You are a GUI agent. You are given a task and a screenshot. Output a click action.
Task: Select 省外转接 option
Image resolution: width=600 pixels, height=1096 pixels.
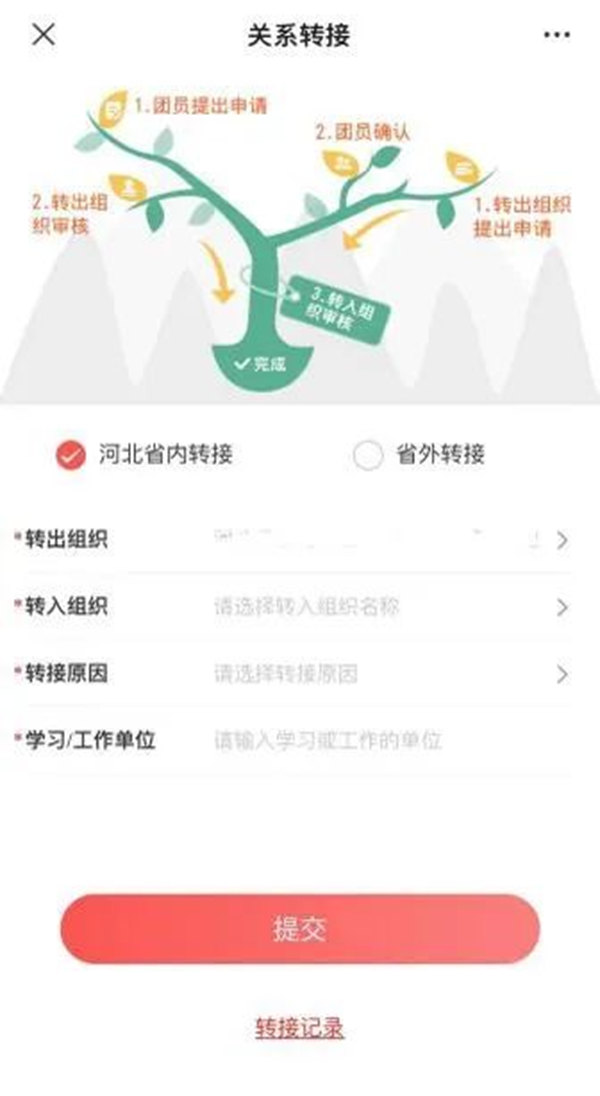[x=368, y=455]
